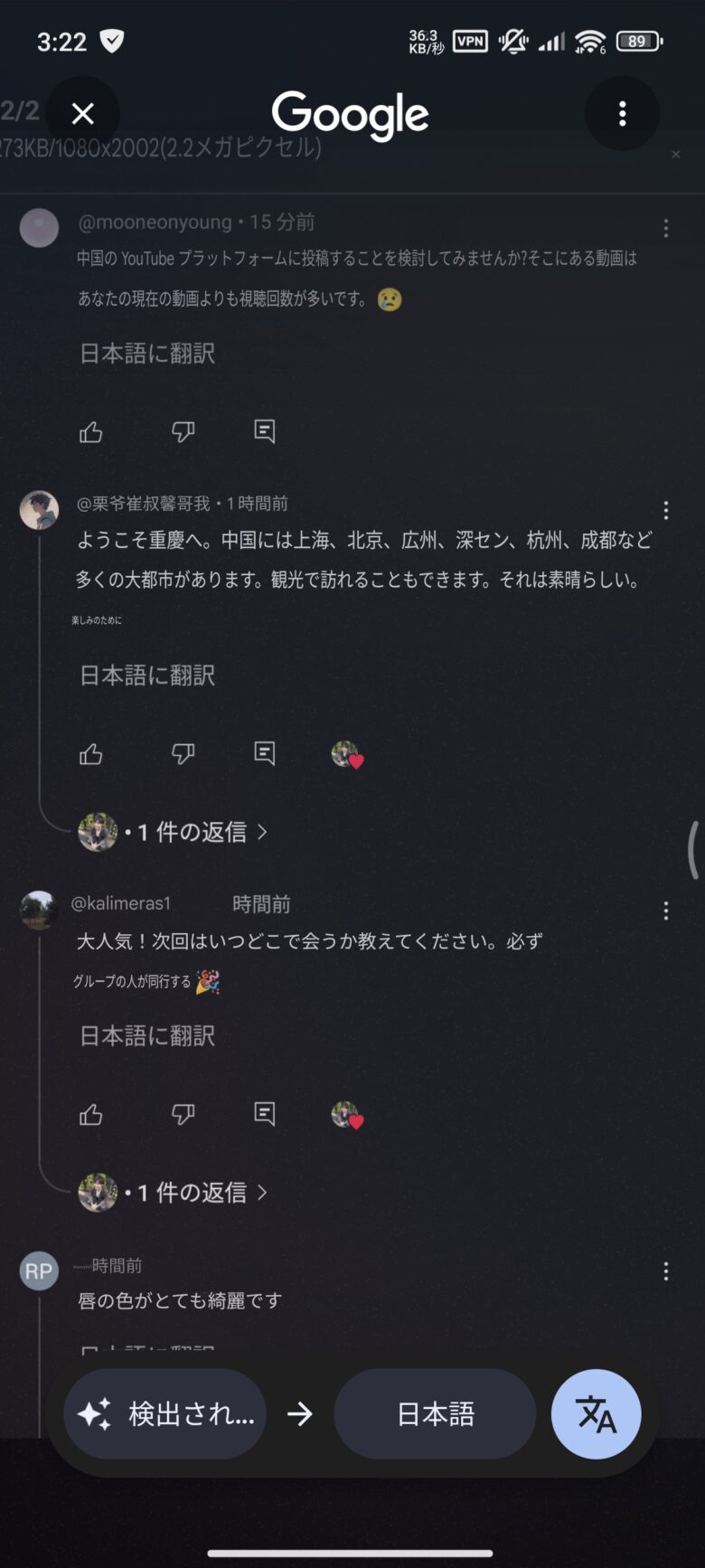Change the detected source language
Screen dimensions: 705x1568
click(165, 1413)
